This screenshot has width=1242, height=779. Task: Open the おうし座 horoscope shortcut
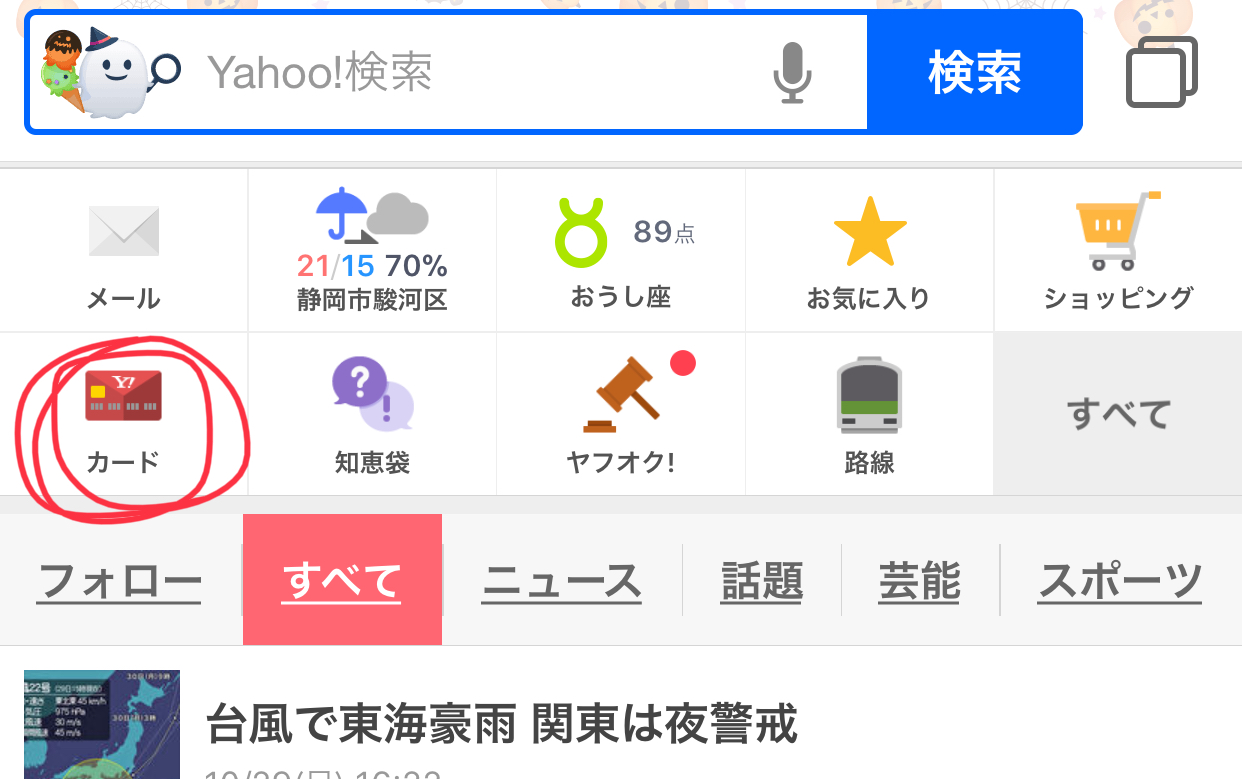pos(620,250)
